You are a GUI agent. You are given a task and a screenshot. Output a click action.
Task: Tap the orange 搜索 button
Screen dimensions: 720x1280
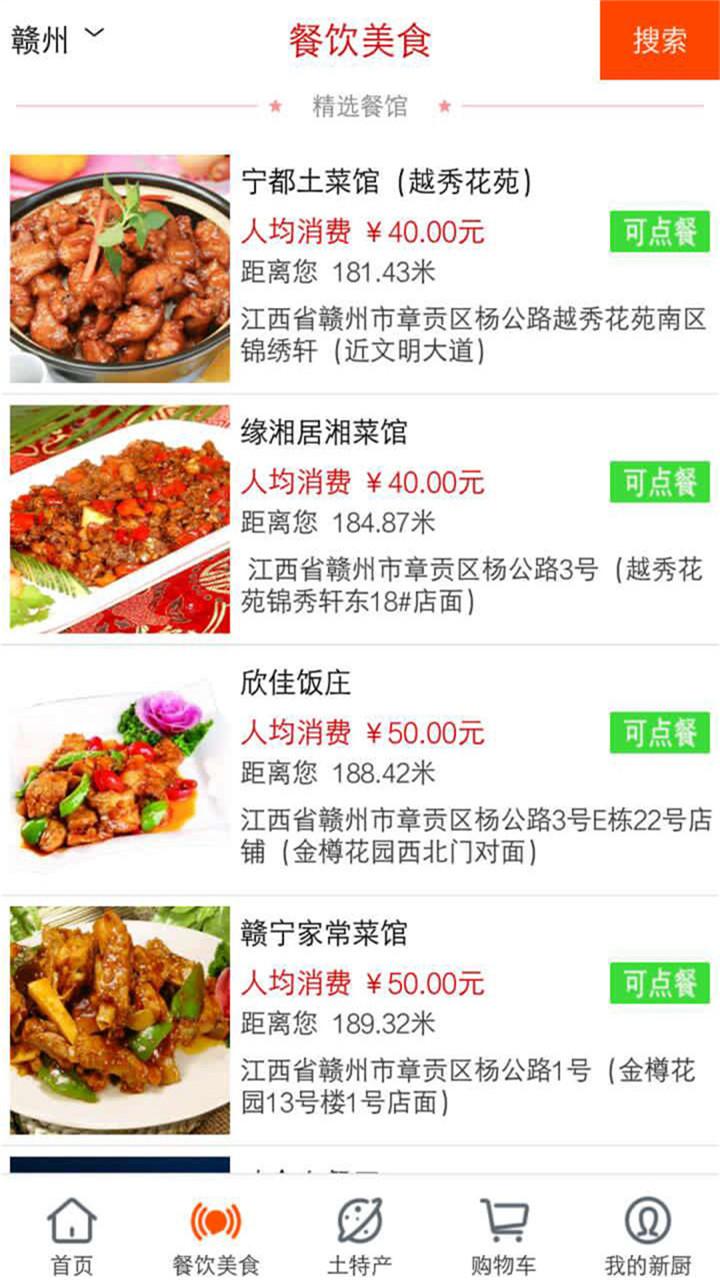(x=659, y=40)
